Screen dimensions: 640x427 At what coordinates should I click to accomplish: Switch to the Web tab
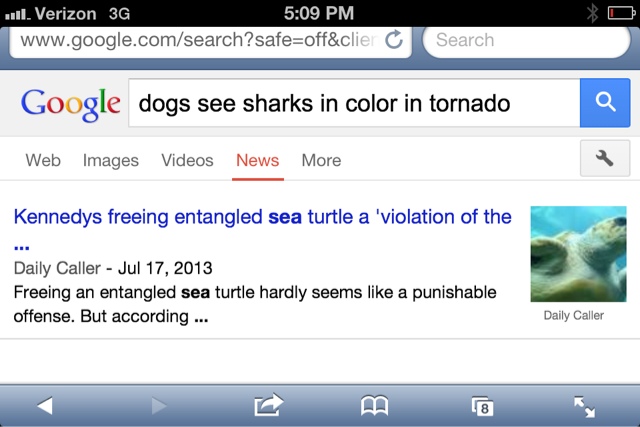(43, 160)
